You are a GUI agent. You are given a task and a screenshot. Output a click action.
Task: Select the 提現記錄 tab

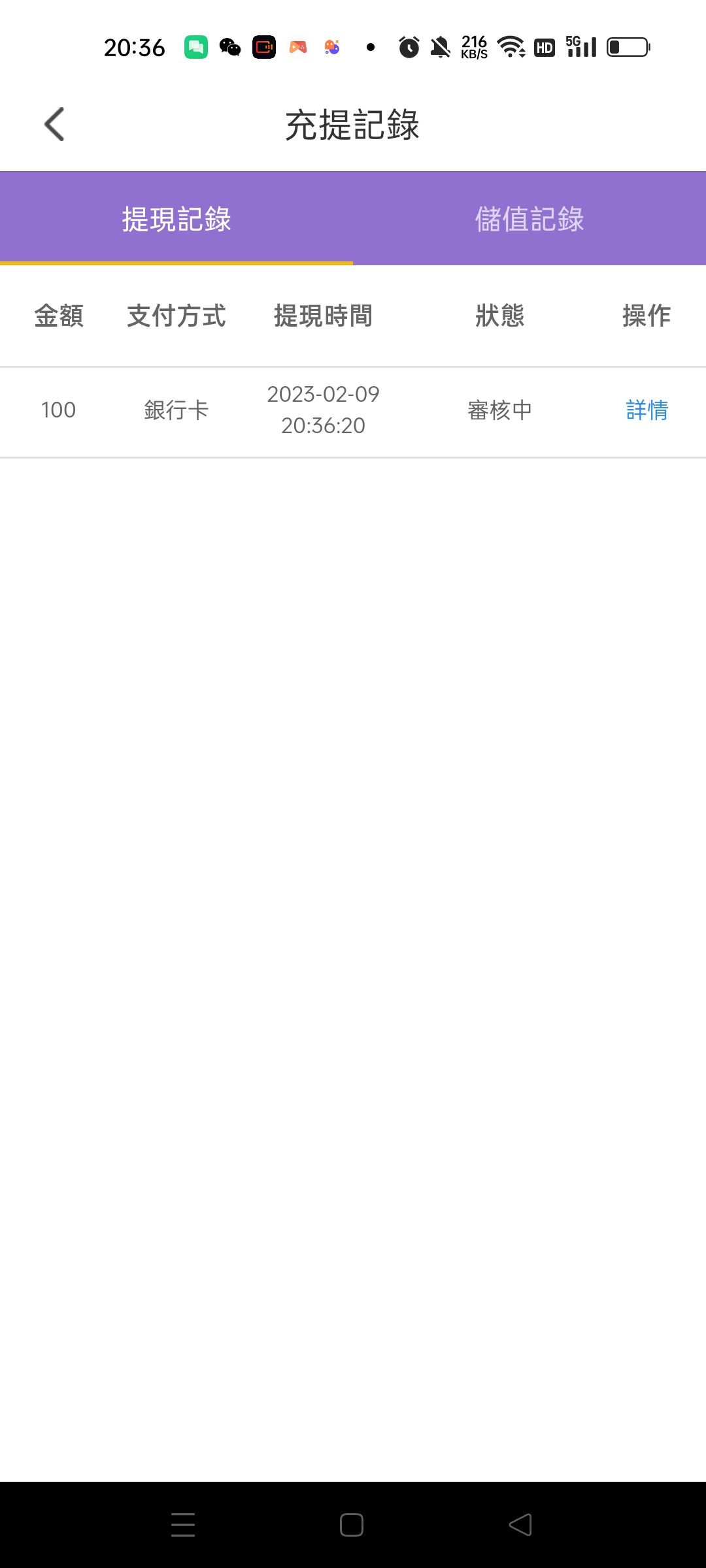pyautogui.click(x=176, y=219)
